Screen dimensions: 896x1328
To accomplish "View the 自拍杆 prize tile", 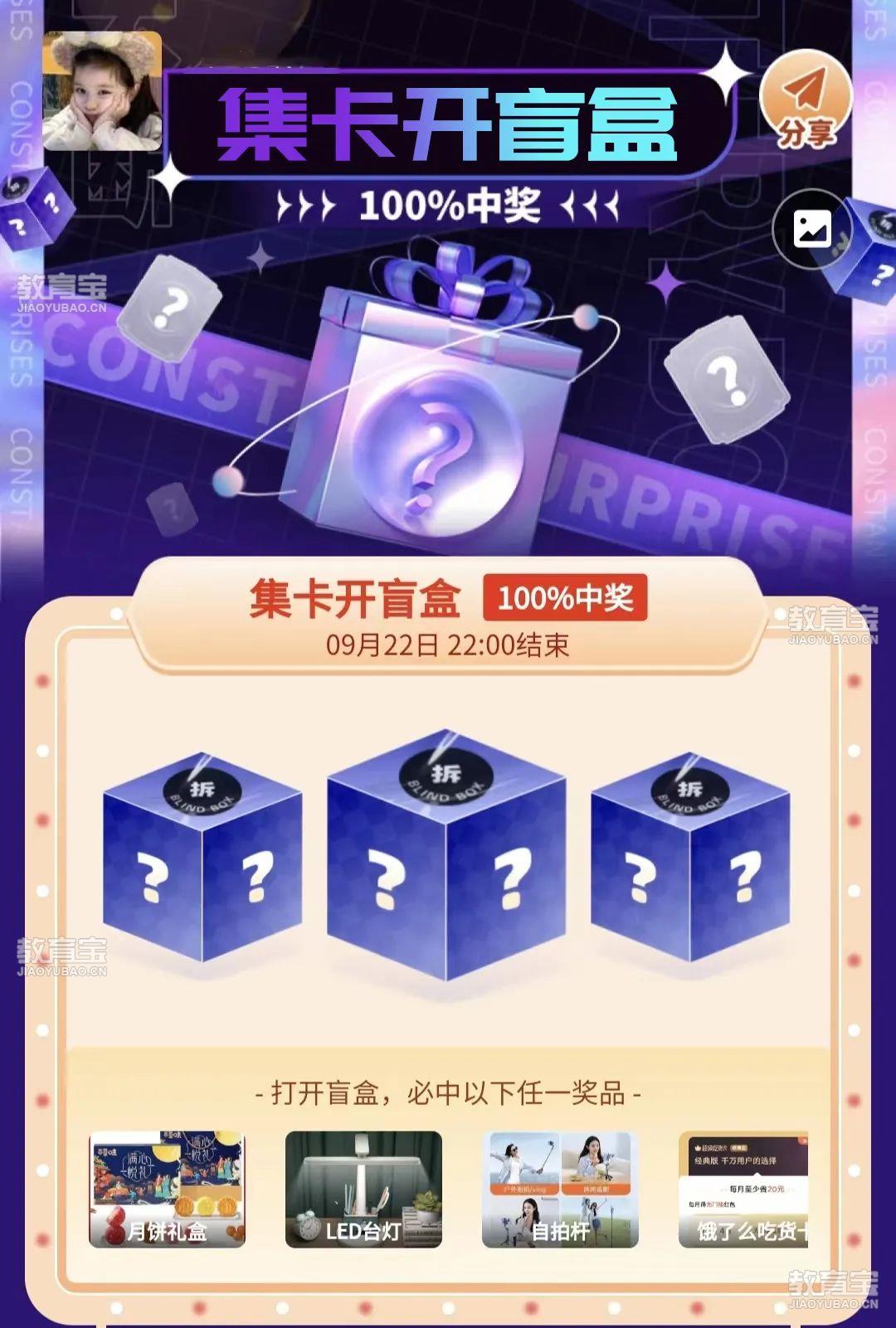I will 560,1189.
